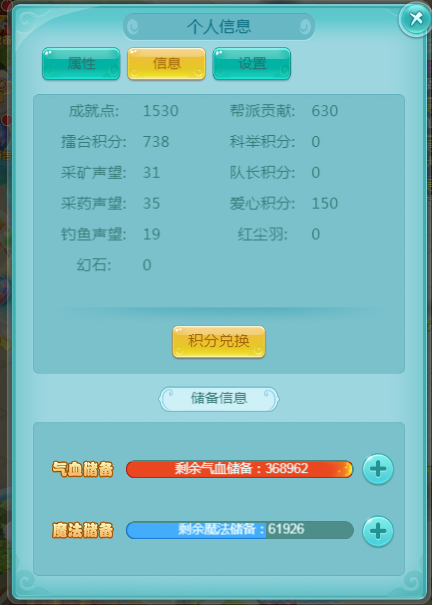This screenshot has width=432, height=605.
Task: Open the 设置 tab
Action: click(x=251, y=64)
